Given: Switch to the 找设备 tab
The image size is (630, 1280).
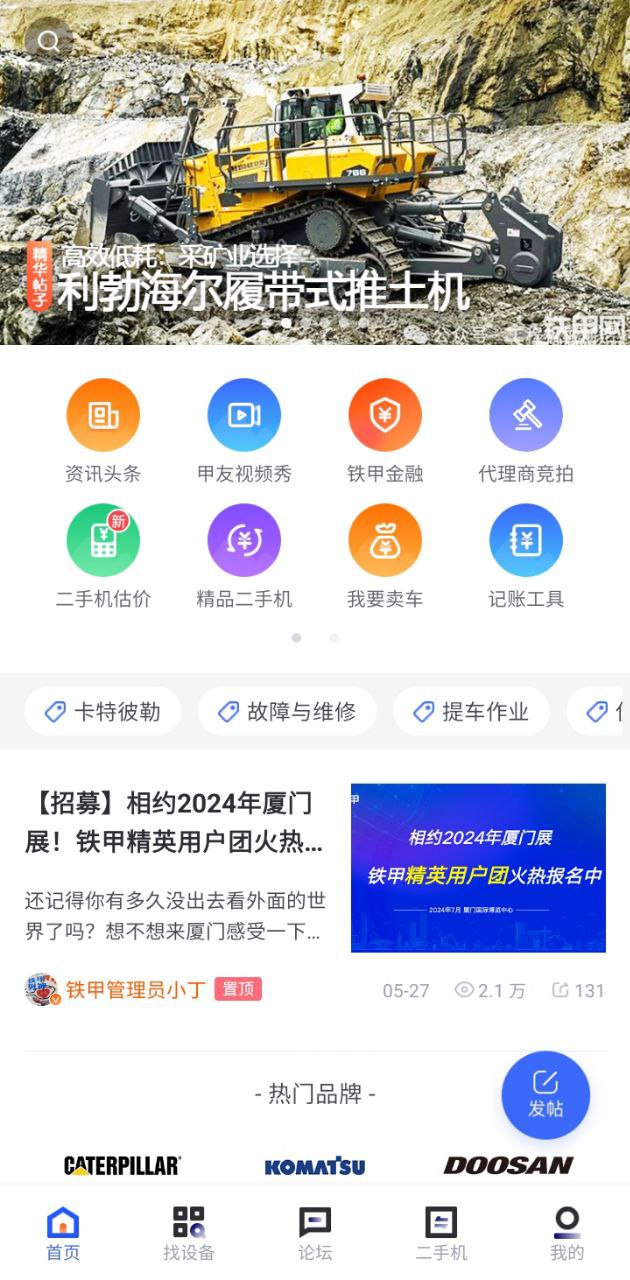Looking at the screenshot, I should [189, 1233].
